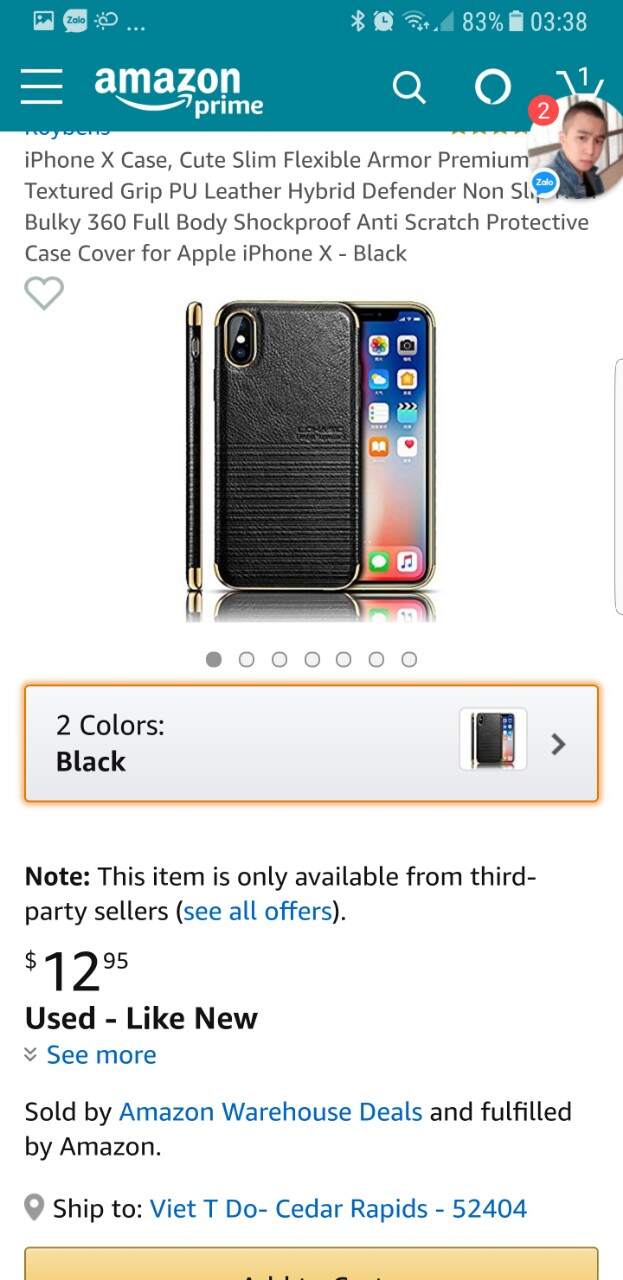Open the Zalo chat head bubble
Screen dimensions: 623x1280
pos(573,146)
